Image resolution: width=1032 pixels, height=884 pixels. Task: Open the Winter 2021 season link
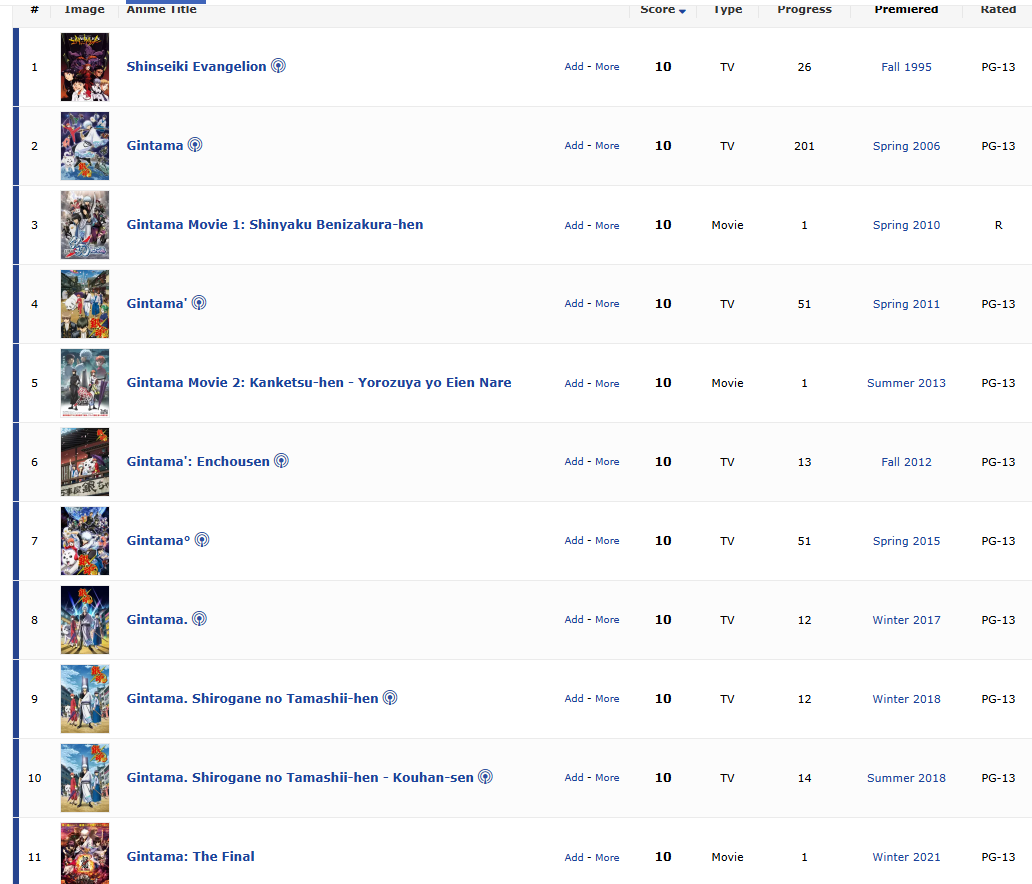pos(906,857)
